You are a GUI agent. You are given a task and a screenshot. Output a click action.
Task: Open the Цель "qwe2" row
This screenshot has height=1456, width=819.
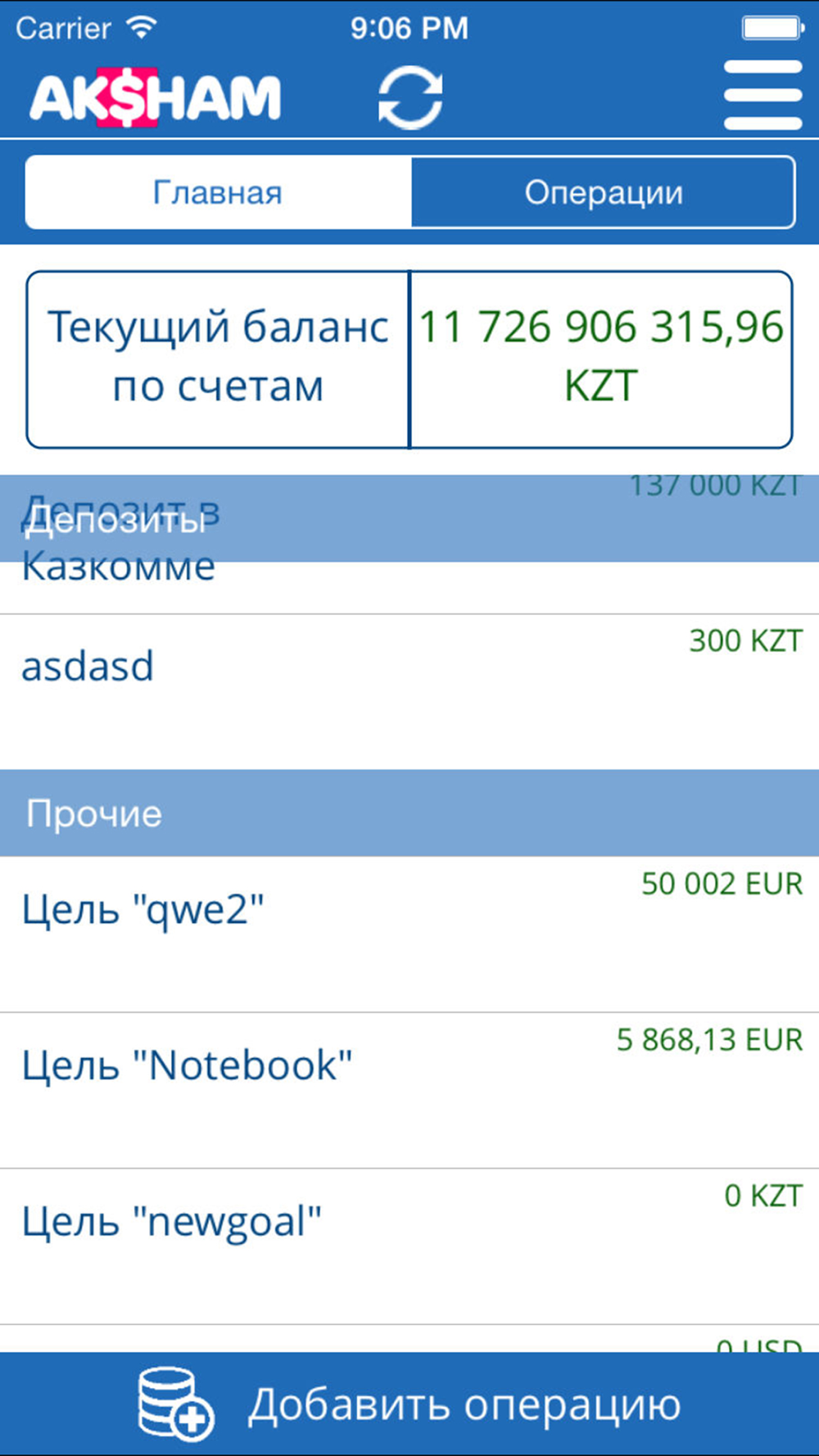(x=409, y=934)
